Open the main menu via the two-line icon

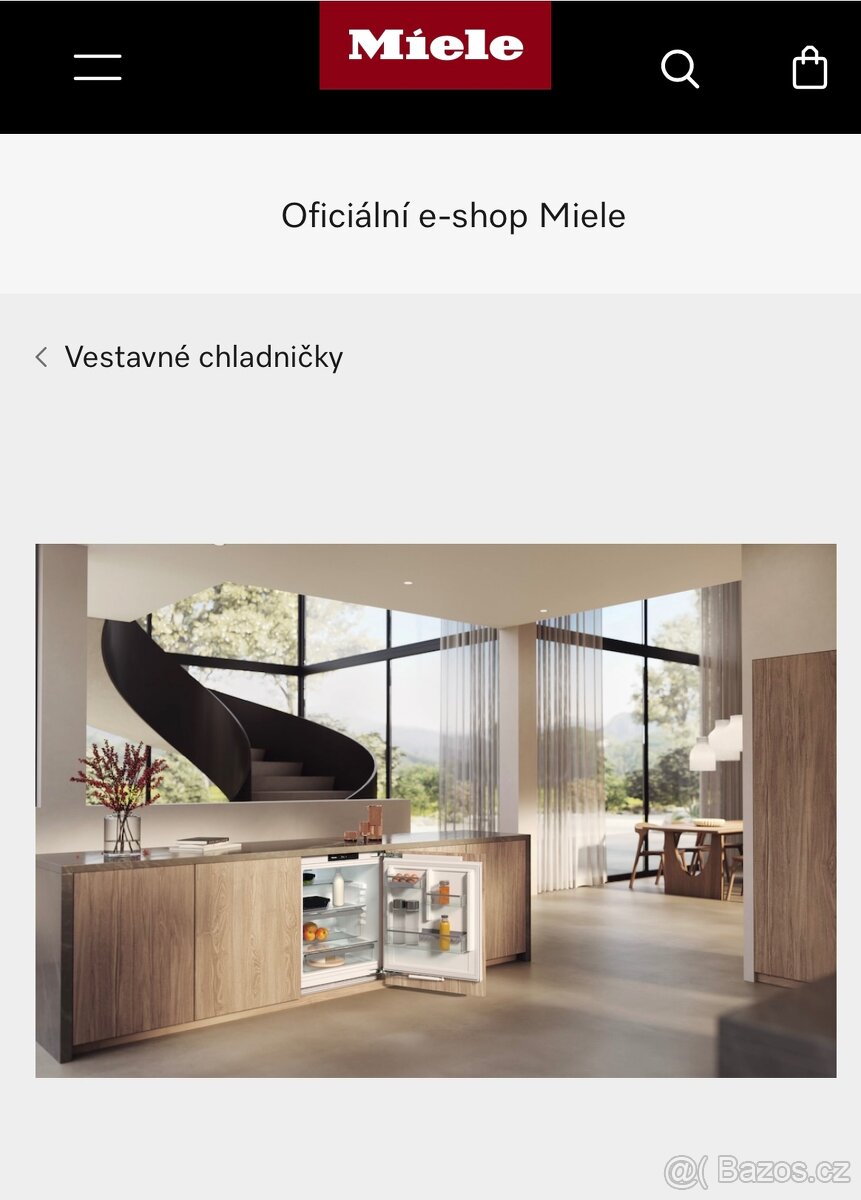point(96,66)
